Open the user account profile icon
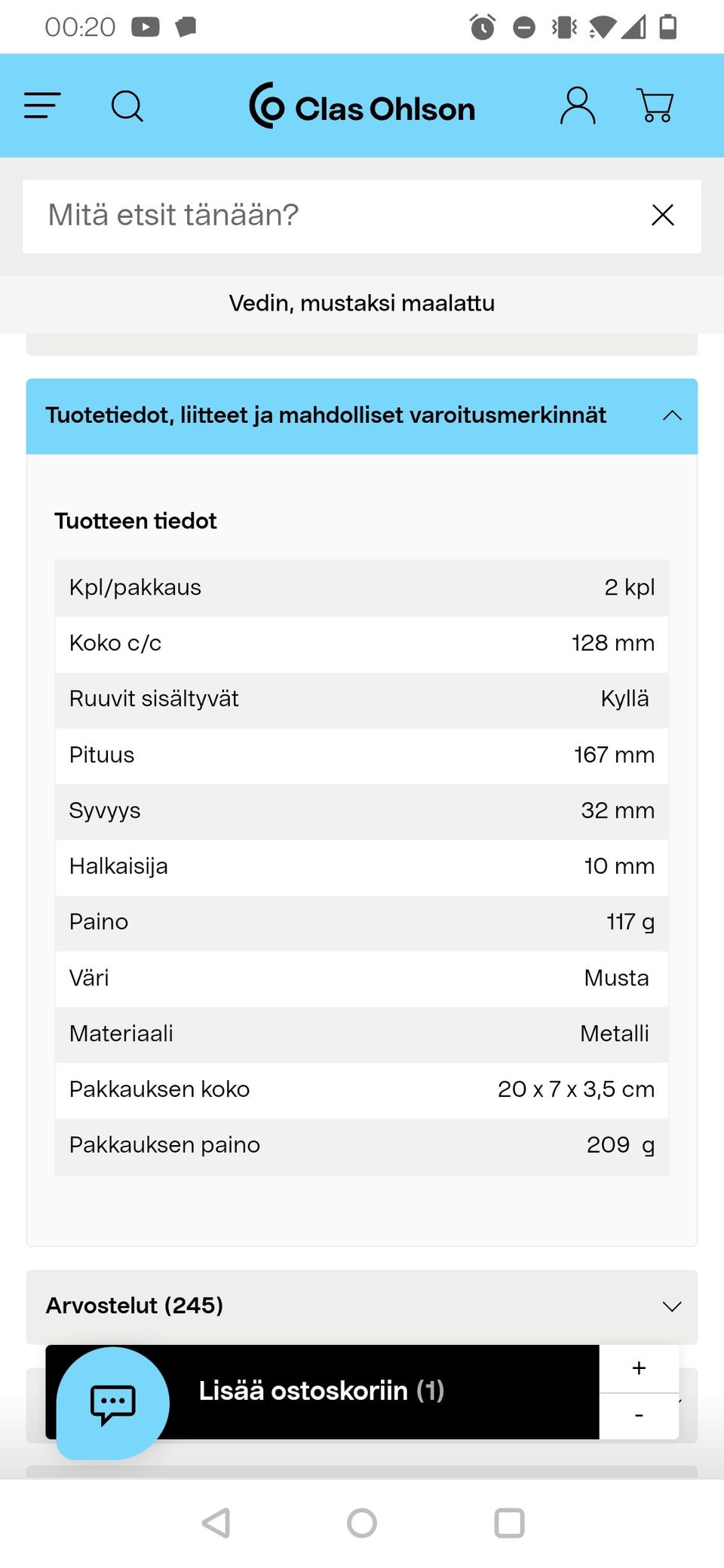The height and width of the screenshot is (1568, 724). point(577,106)
